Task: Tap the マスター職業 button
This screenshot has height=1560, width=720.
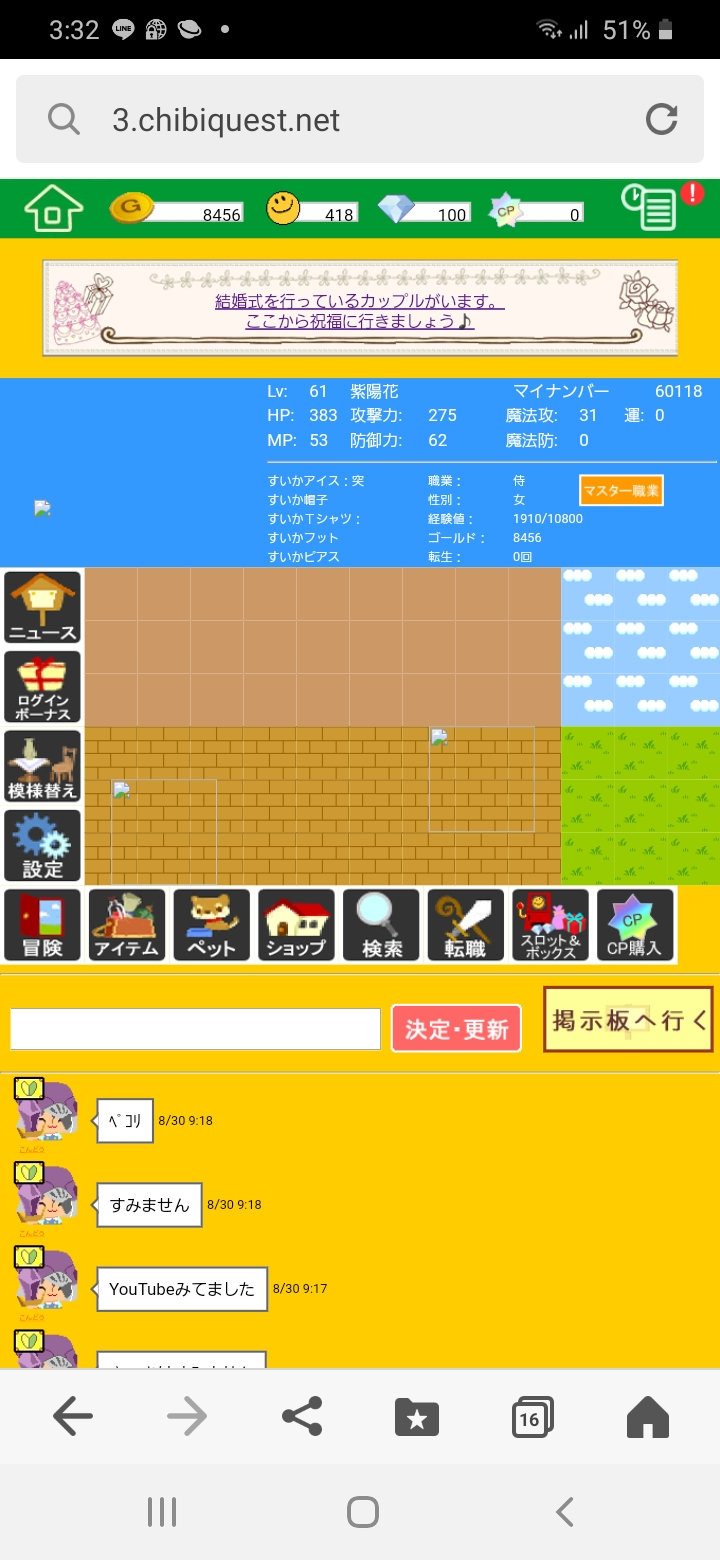Action: click(x=621, y=490)
